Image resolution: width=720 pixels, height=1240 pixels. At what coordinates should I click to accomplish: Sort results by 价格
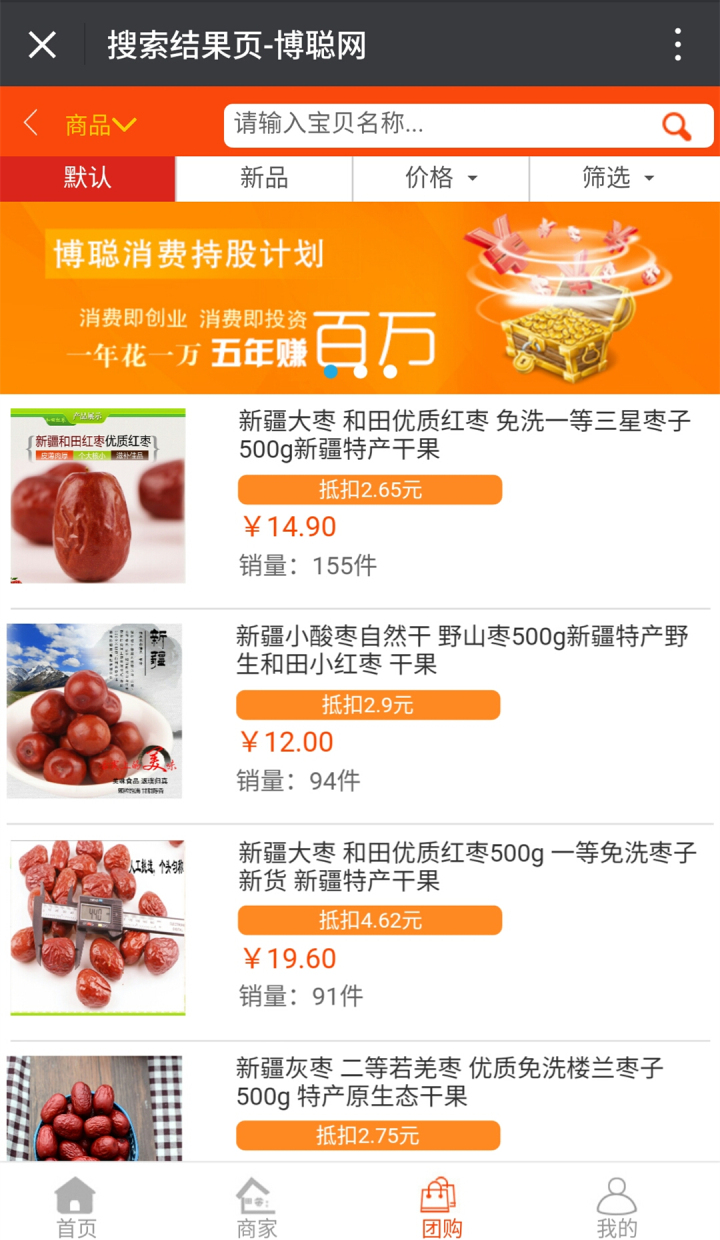[x=441, y=179]
